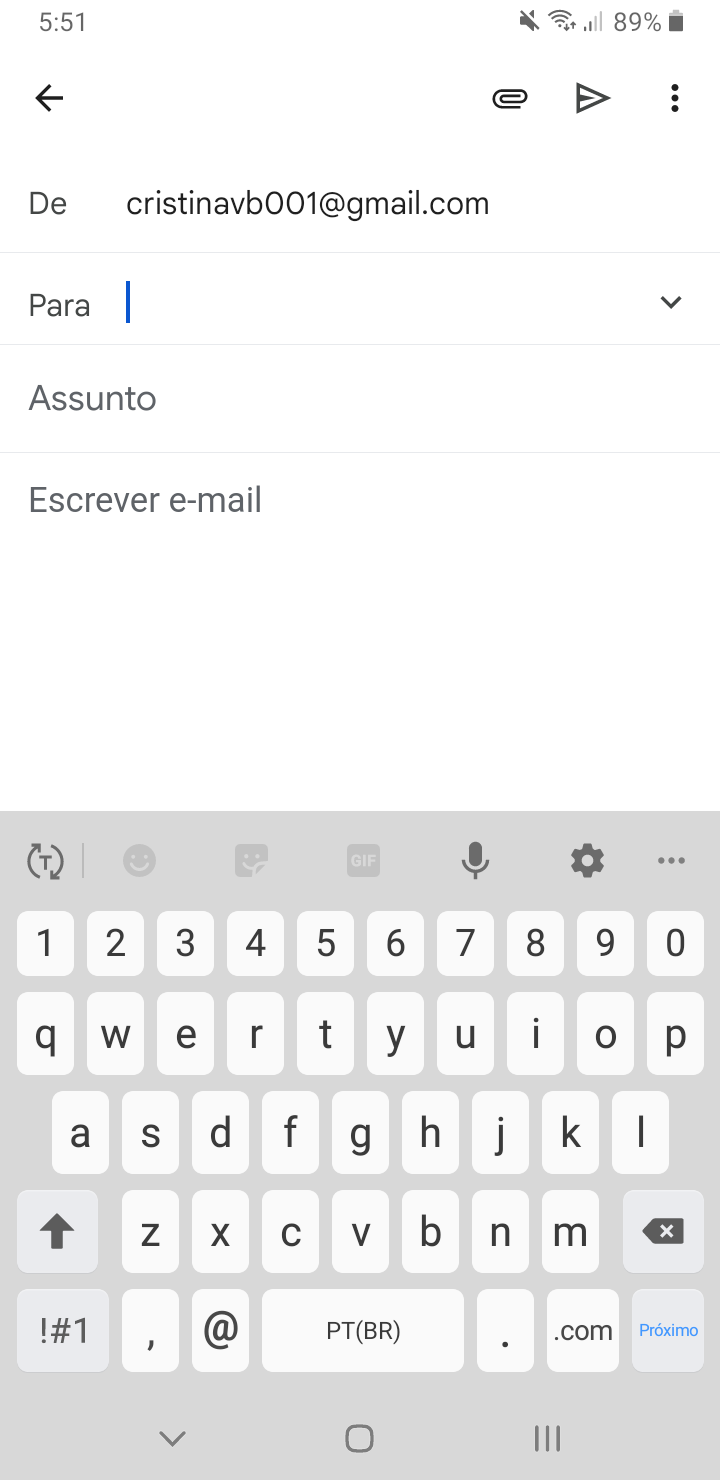Screen dimensions: 720x1480
Task: Expand Cc/Bcc fields with the Para chevron
Action: [x=671, y=302]
